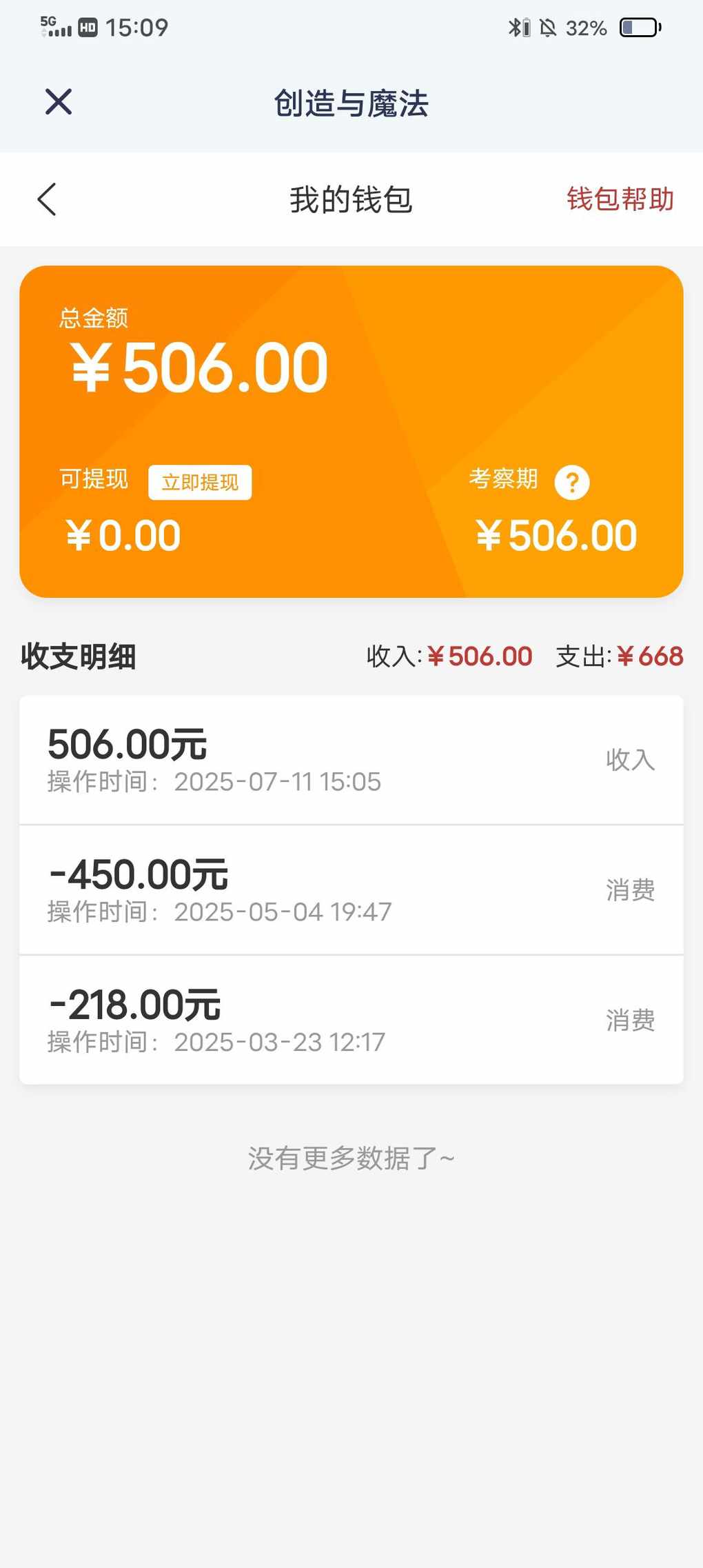
Task: Open the 506.00元 收入 record
Action: (x=351, y=760)
